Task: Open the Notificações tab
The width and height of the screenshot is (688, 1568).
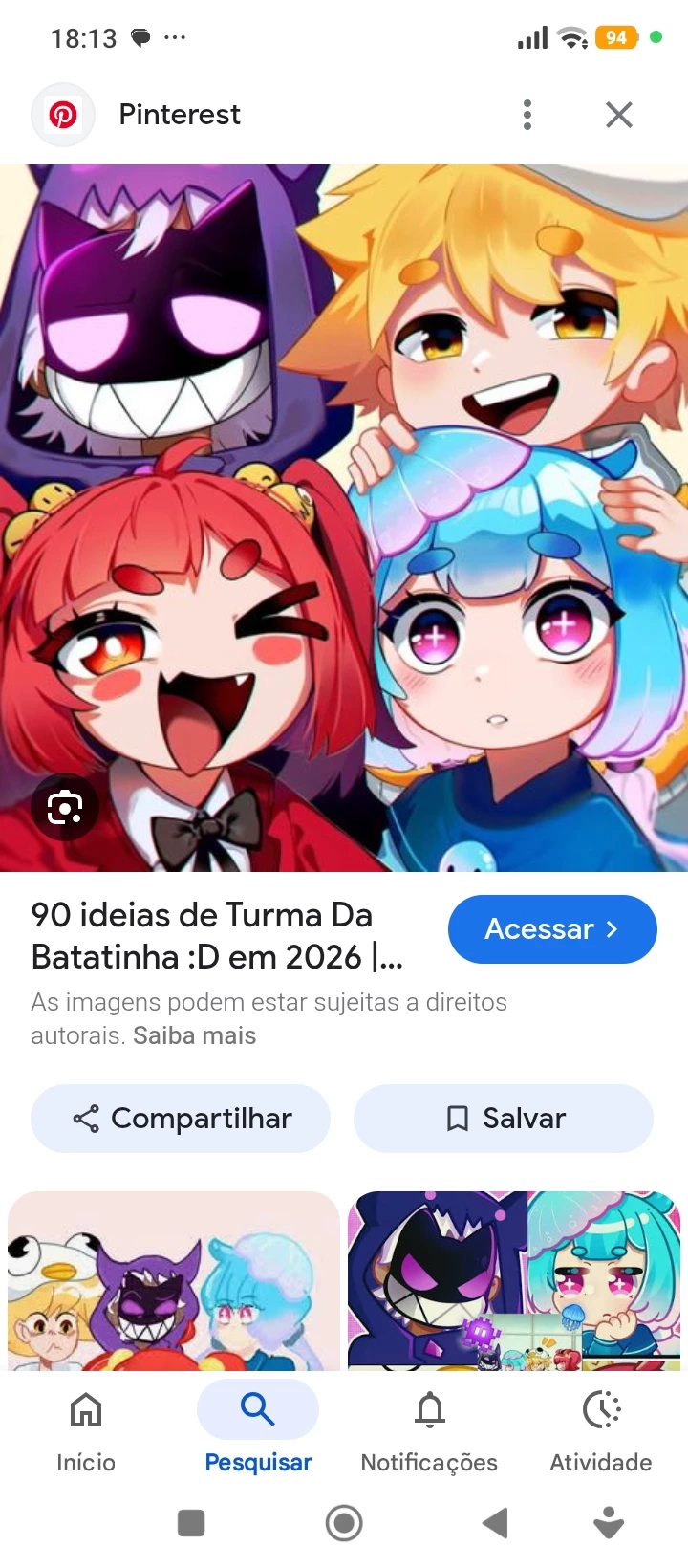Action: tap(429, 1429)
